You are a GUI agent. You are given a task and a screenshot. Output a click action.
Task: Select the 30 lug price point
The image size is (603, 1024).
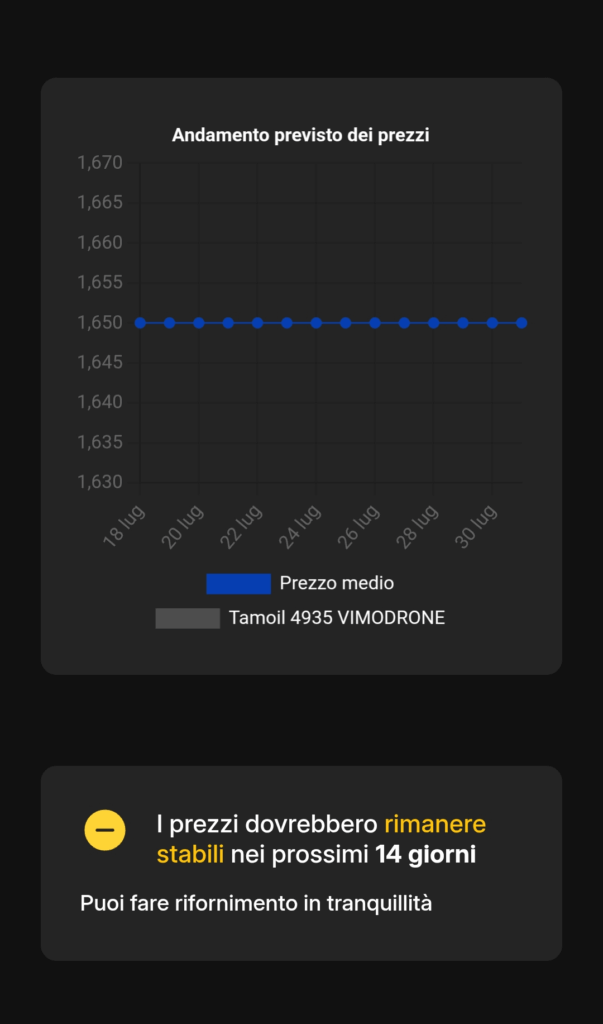(x=492, y=323)
